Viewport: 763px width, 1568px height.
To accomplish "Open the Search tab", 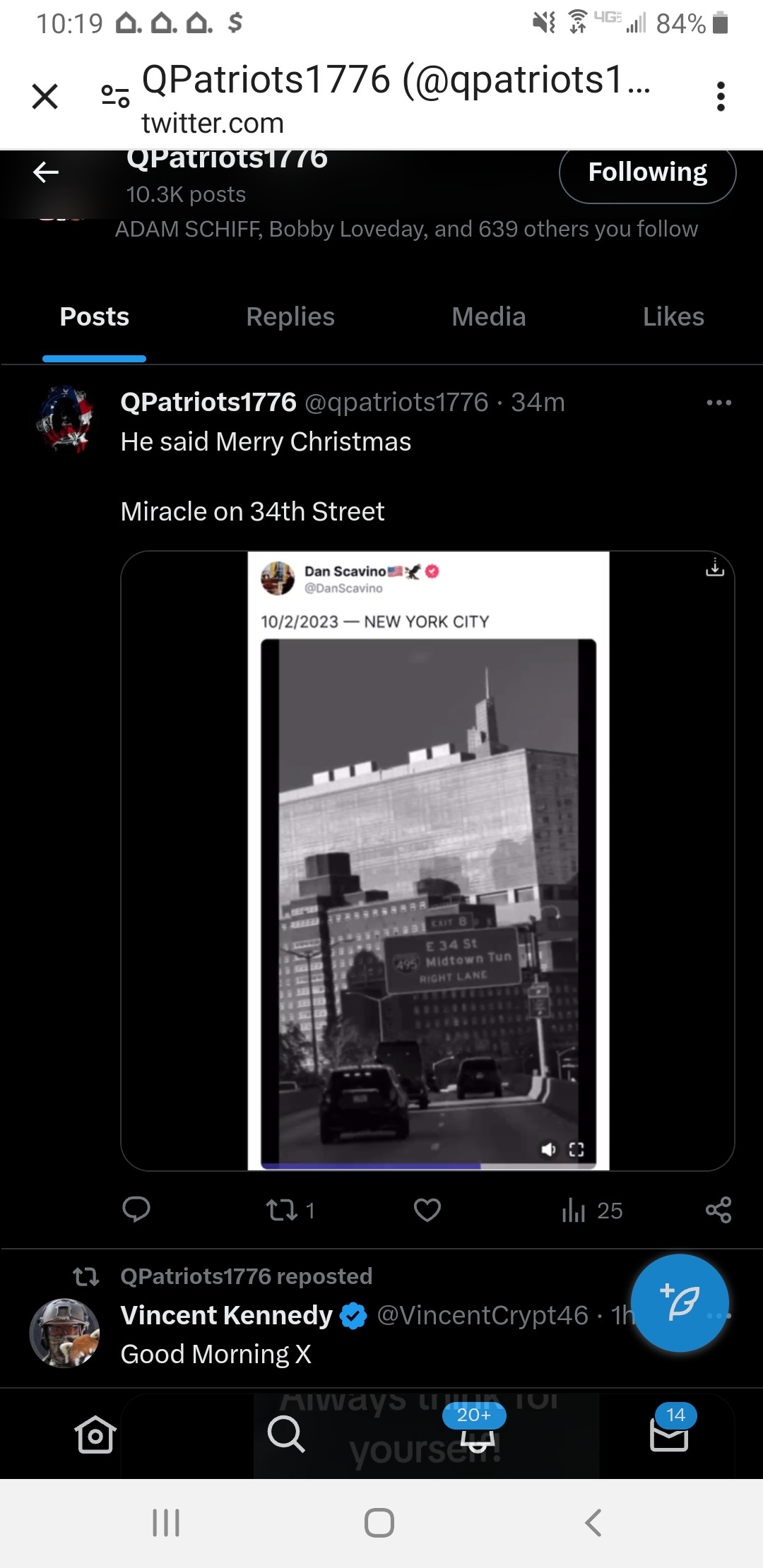I will 286,1435.
